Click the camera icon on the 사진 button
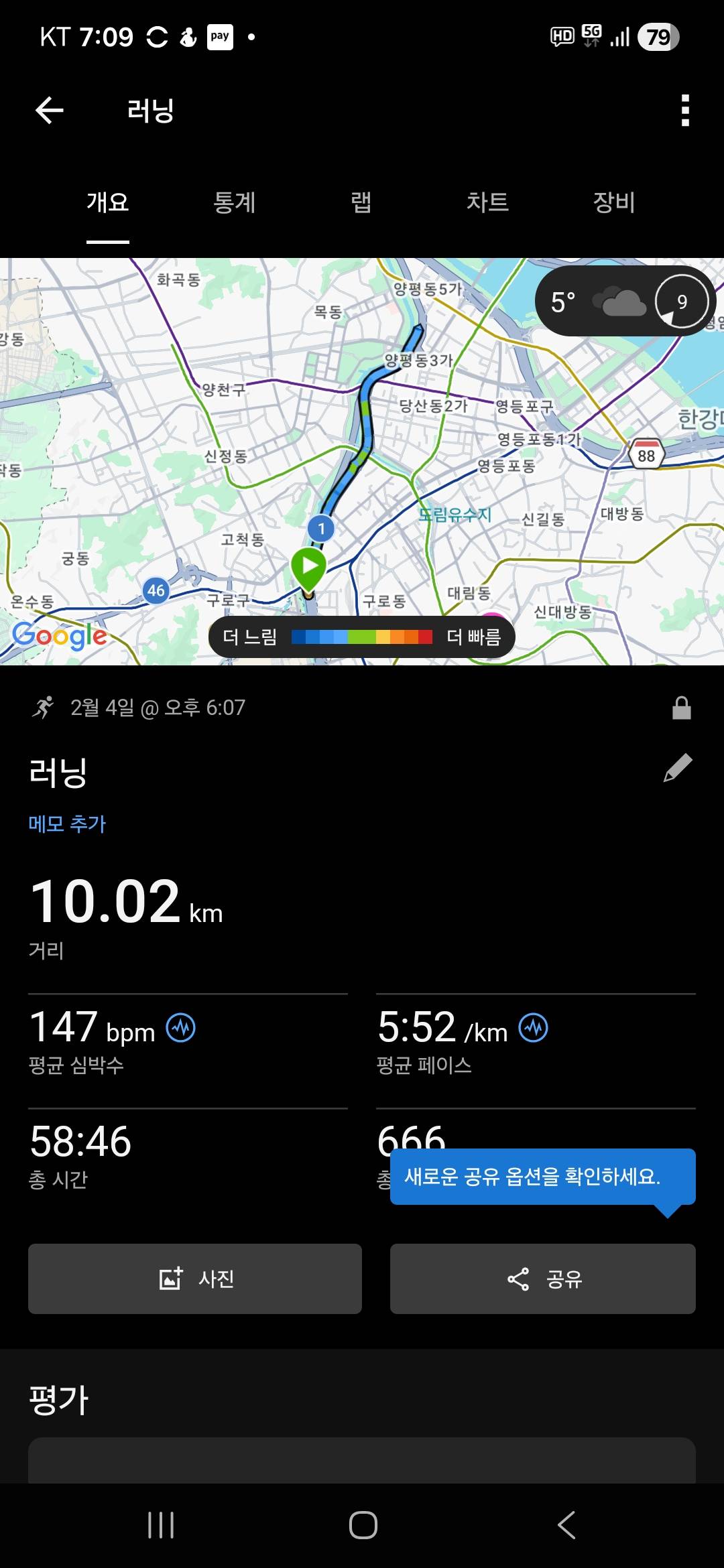The width and height of the screenshot is (724, 1568). [x=172, y=1278]
